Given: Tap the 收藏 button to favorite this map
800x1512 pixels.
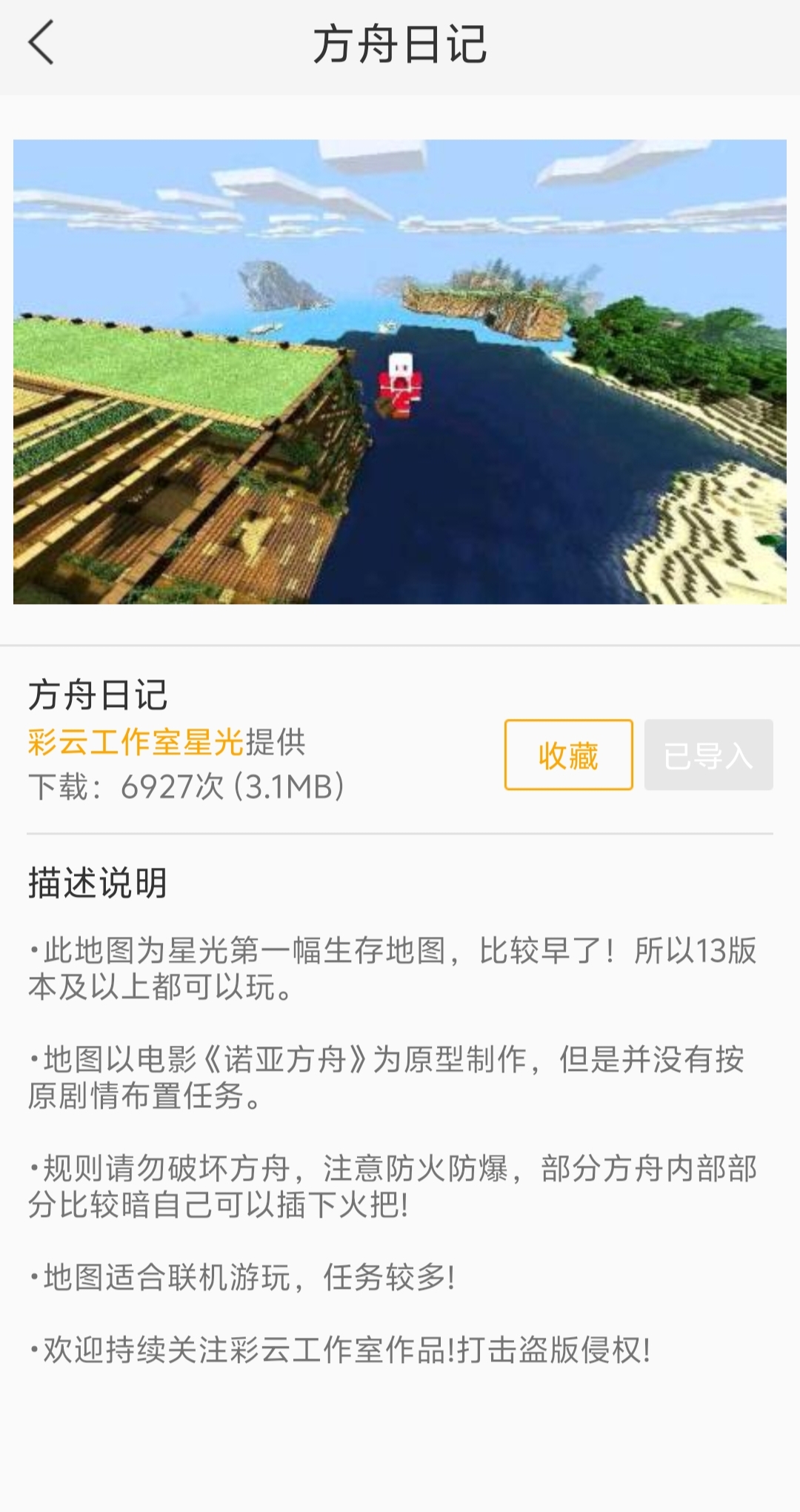Looking at the screenshot, I should (568, 755).
